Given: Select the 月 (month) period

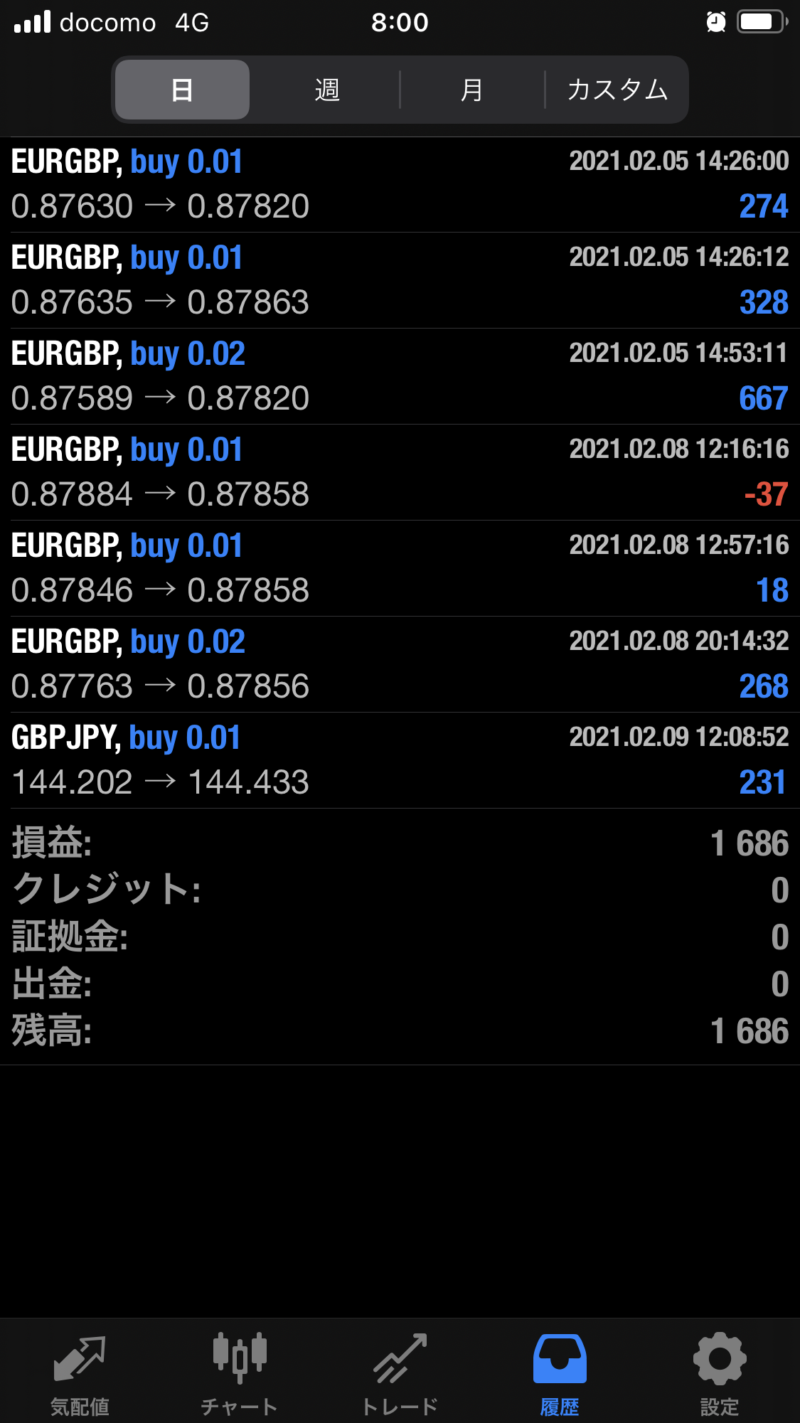Looking at the screenshot, I should click(x=472, y=90).
